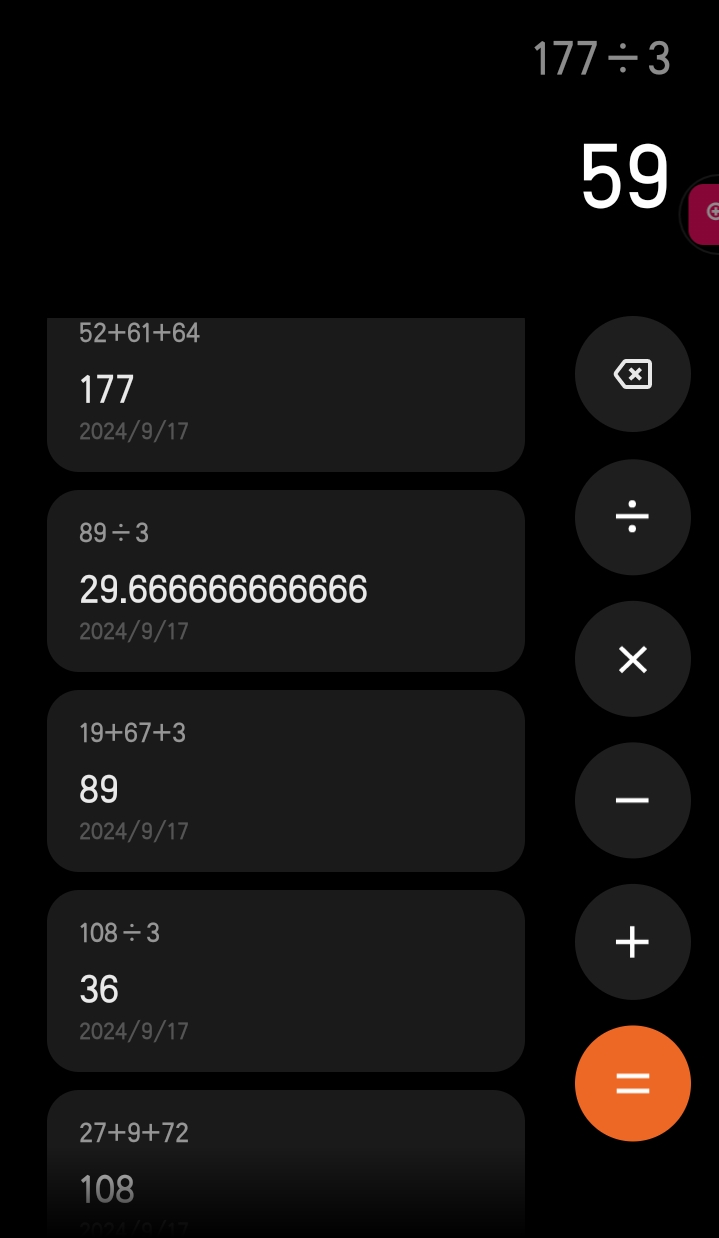
Task: Choose the multiplication operator key
Action: [632, 659]
